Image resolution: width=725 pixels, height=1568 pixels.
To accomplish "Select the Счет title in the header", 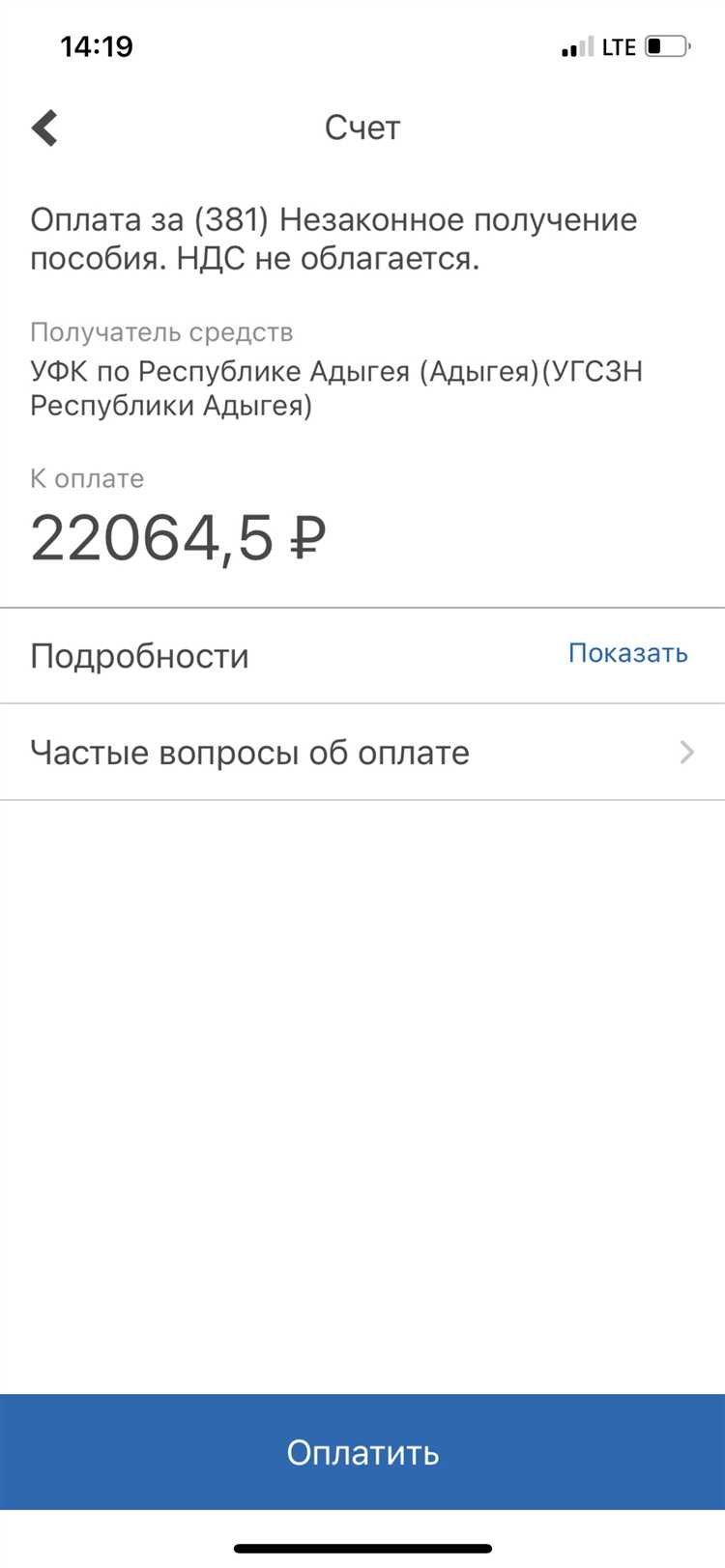I will pos(362,127).
